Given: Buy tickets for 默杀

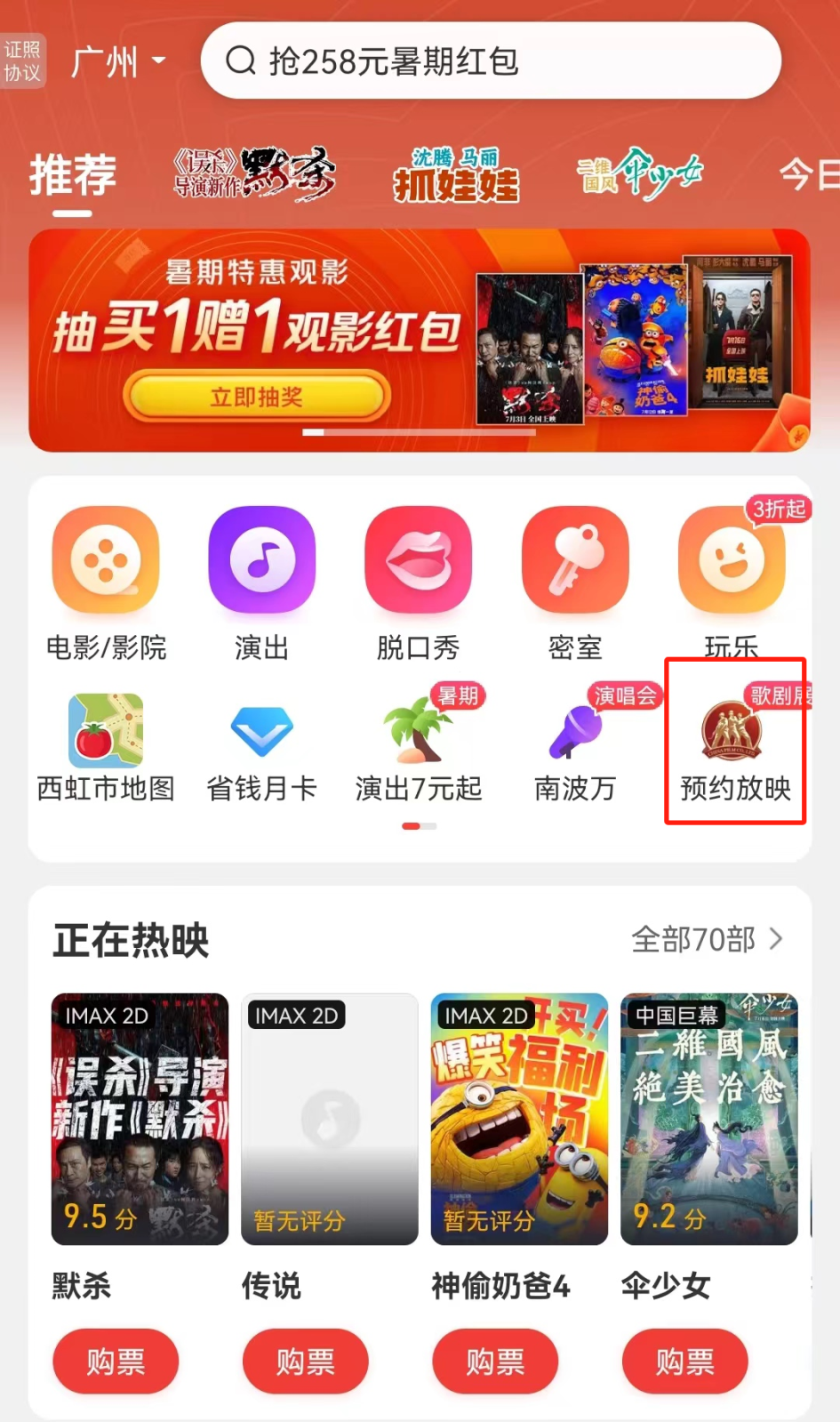Looking at the screenshot, I should point(116,1362).
